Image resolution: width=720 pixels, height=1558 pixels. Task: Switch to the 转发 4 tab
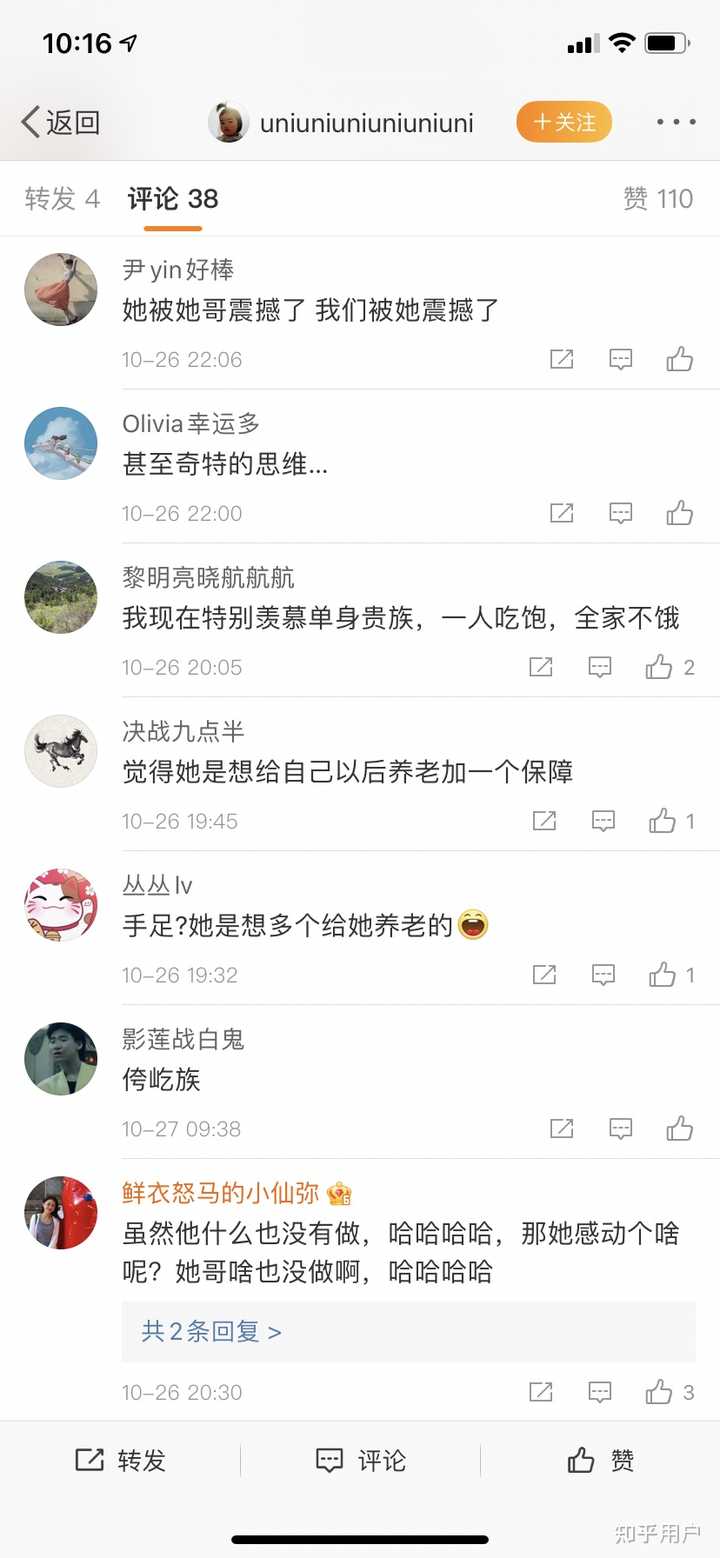(x=62, y=199)
